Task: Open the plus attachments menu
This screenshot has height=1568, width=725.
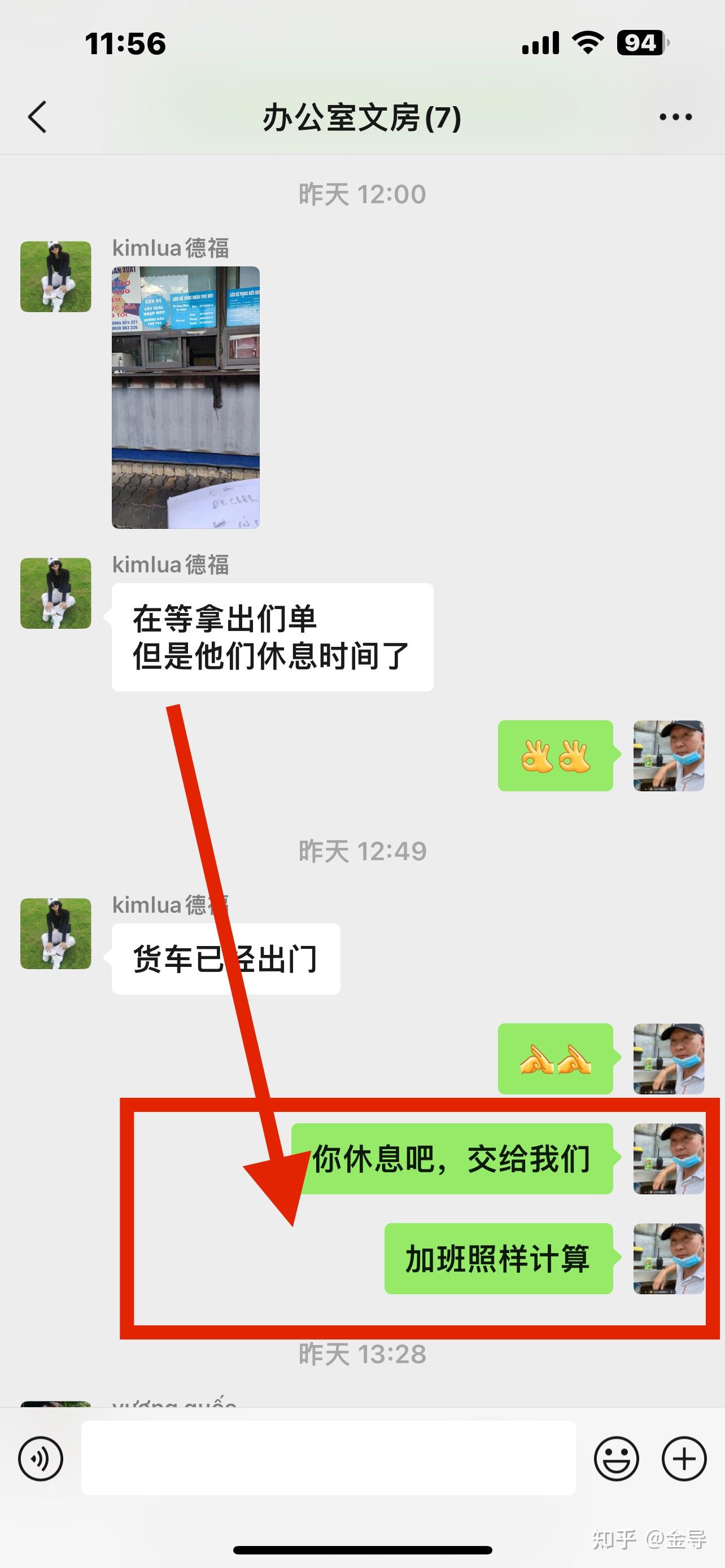Action: [684, 1458]
